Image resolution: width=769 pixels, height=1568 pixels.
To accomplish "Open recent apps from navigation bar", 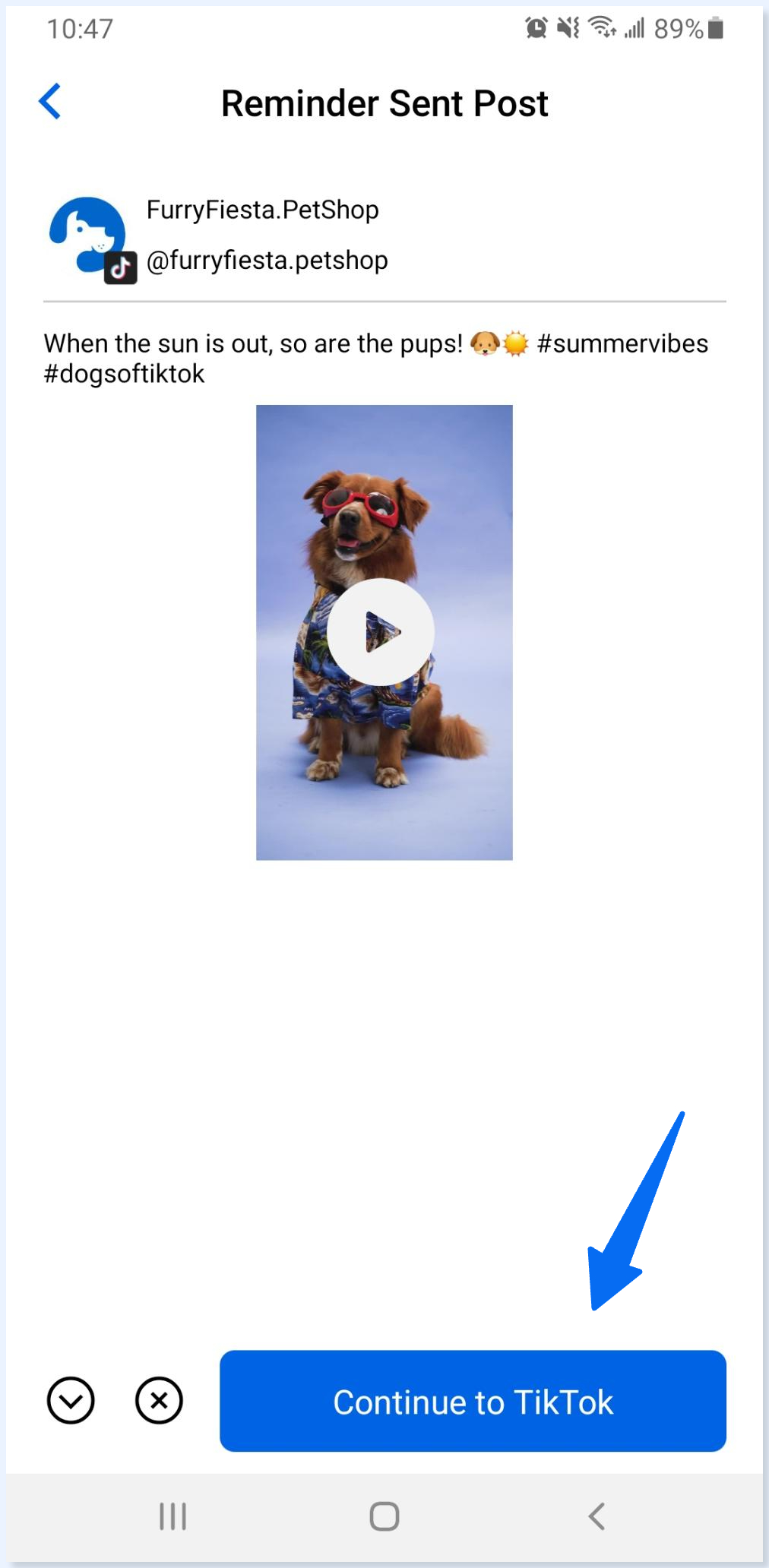I will click(172, 1516).
